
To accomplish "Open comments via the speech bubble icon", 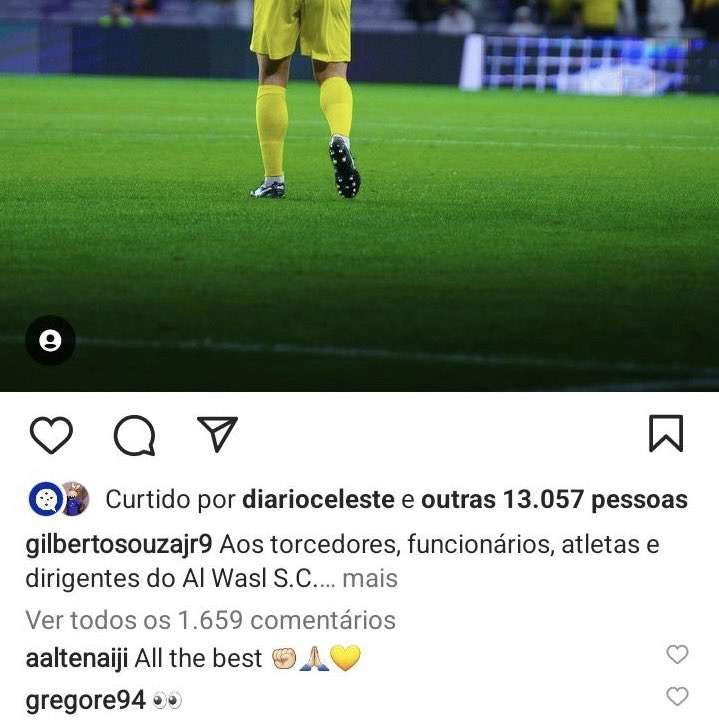I will [x=134, y=436].
